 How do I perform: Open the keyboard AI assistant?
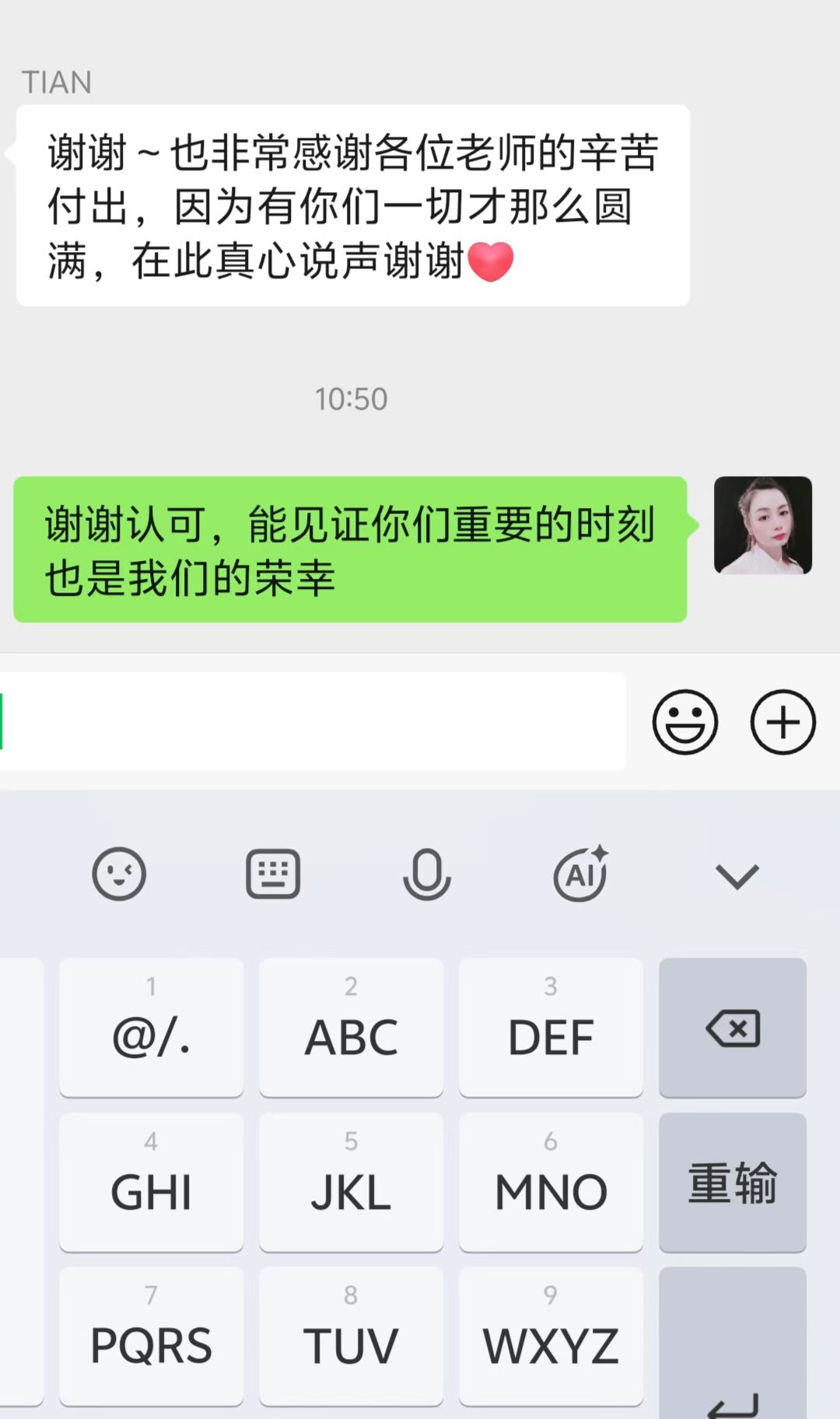[x=580, y=874]
